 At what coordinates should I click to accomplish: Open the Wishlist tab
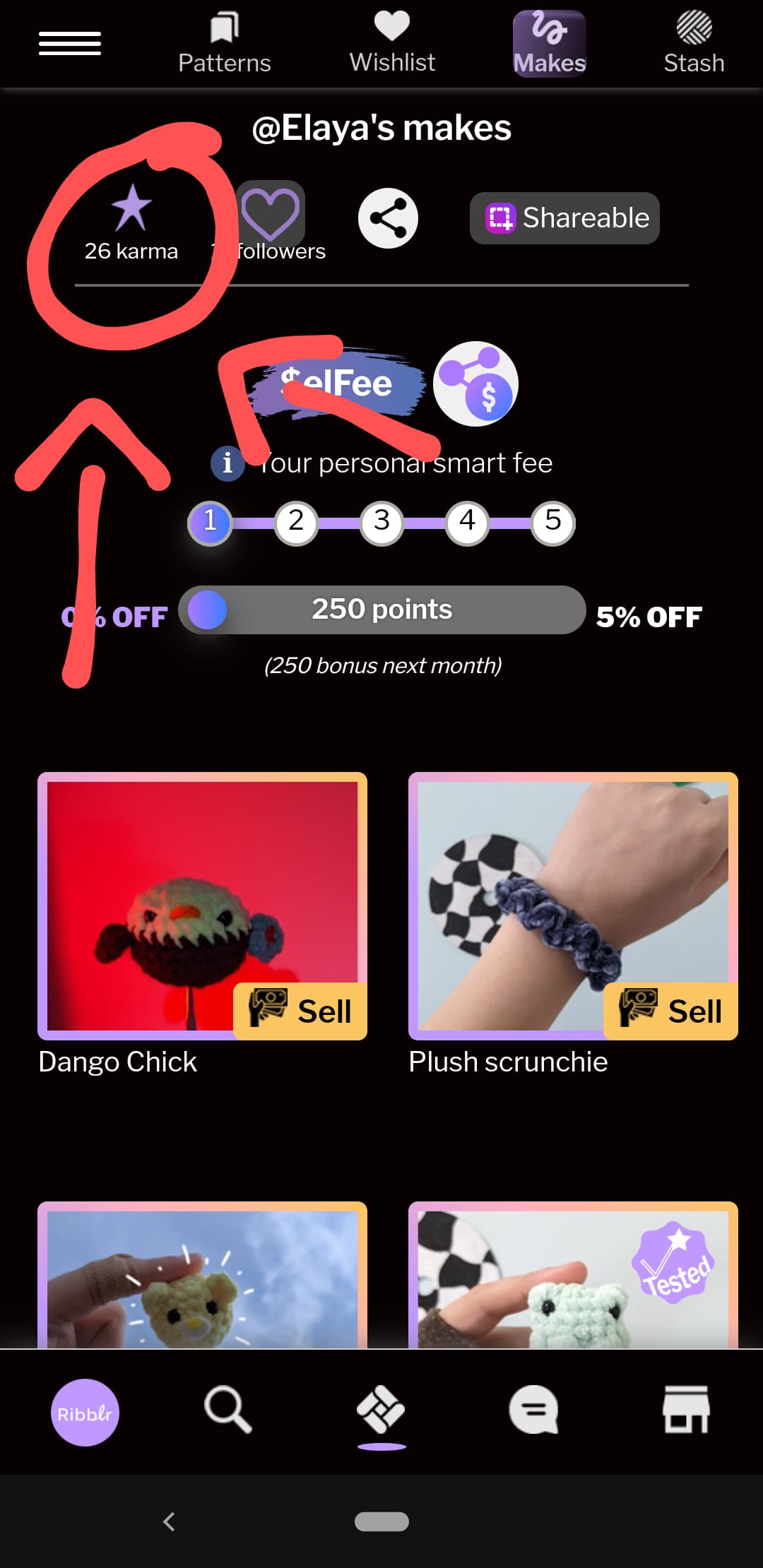click(x=392, y=44)
